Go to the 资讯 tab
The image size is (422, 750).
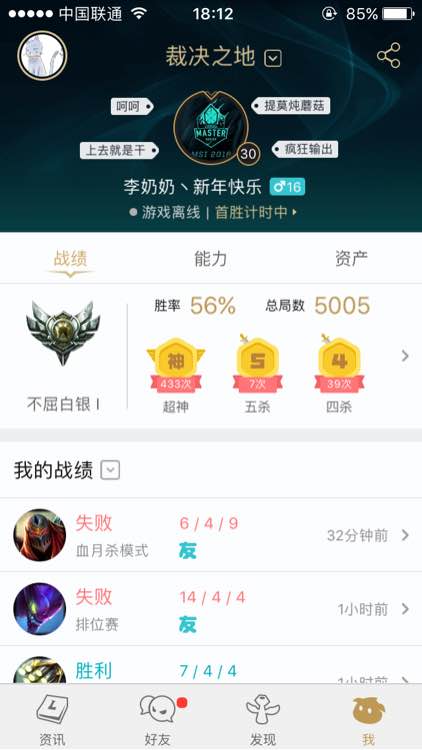(53, 718)
